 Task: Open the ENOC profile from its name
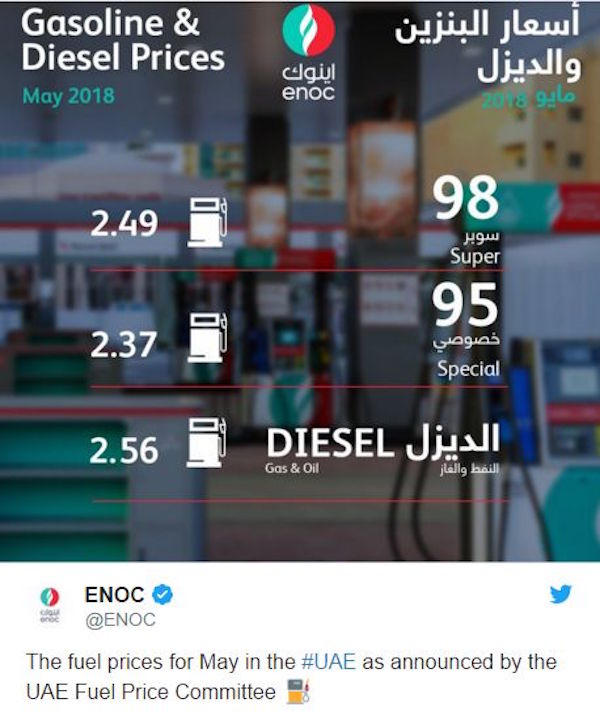click(114, 595)
